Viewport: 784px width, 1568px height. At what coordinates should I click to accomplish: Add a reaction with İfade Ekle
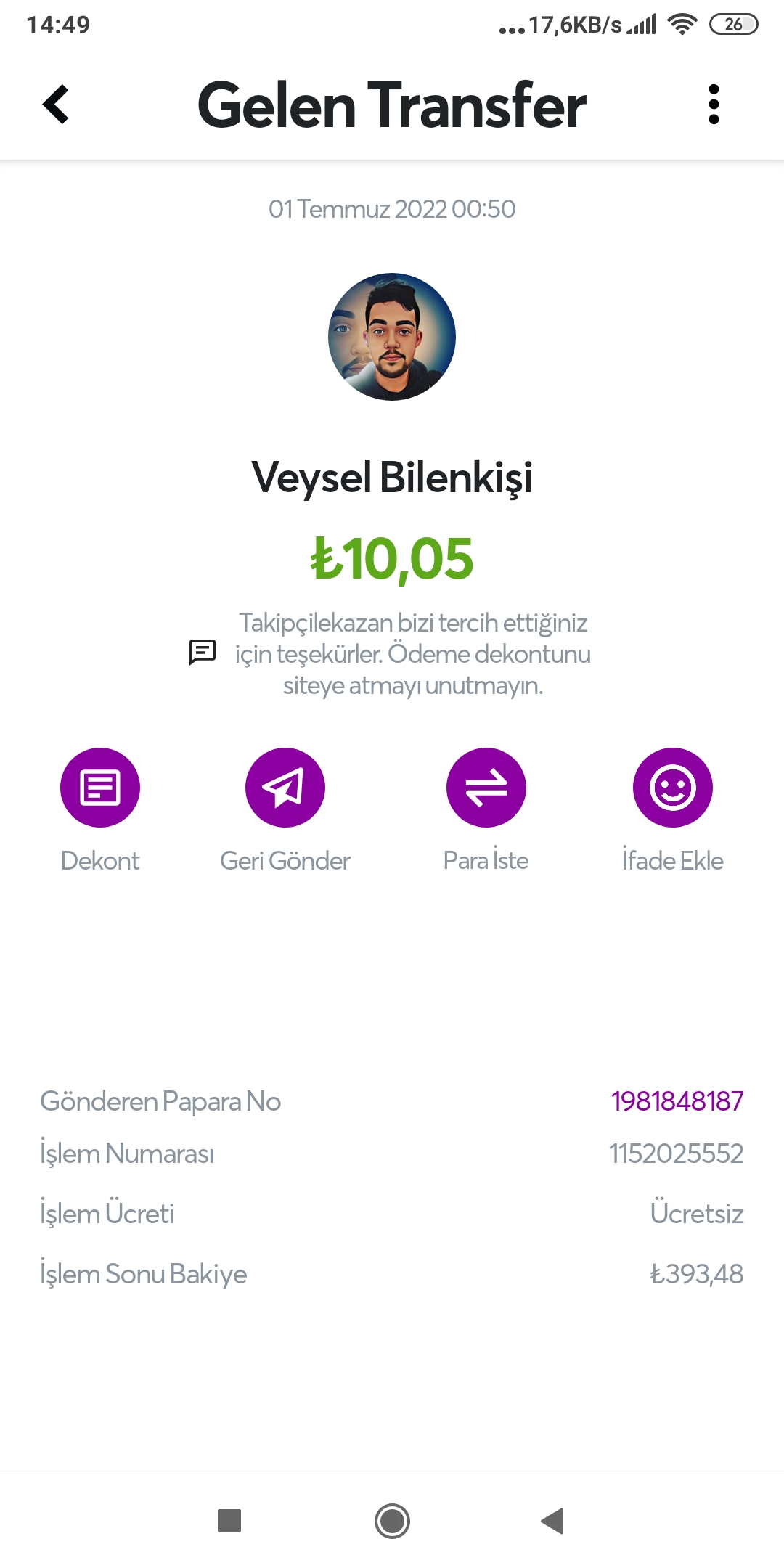[672, 788]
